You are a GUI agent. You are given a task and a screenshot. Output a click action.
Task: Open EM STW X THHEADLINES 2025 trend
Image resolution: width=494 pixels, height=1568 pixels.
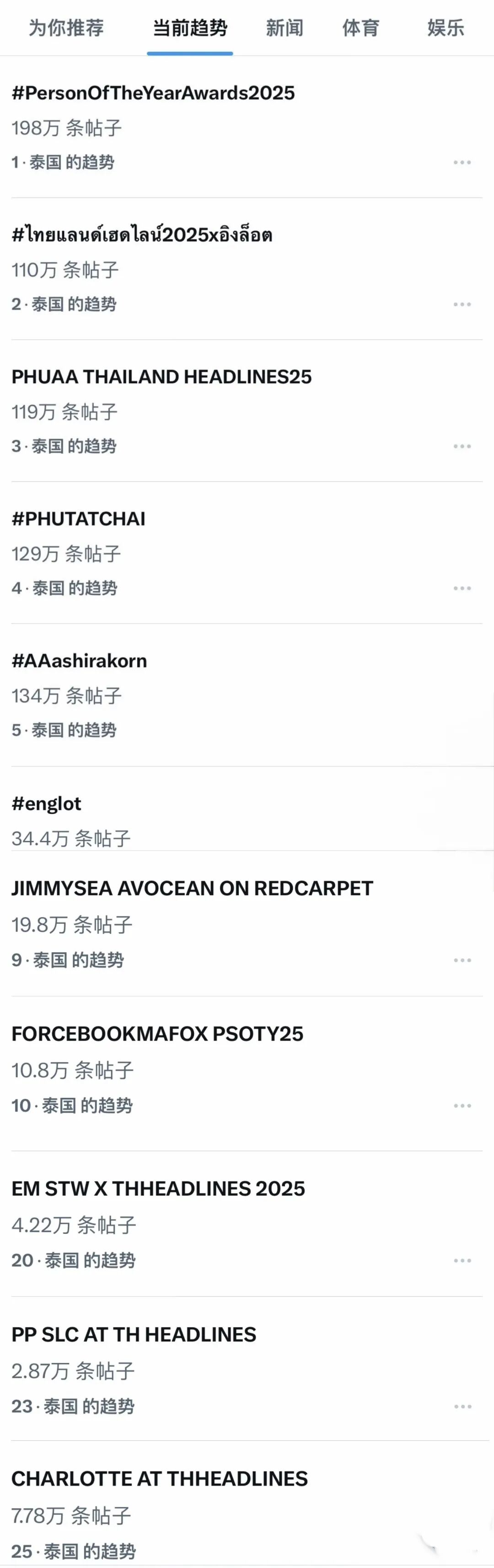[158, 1188]
